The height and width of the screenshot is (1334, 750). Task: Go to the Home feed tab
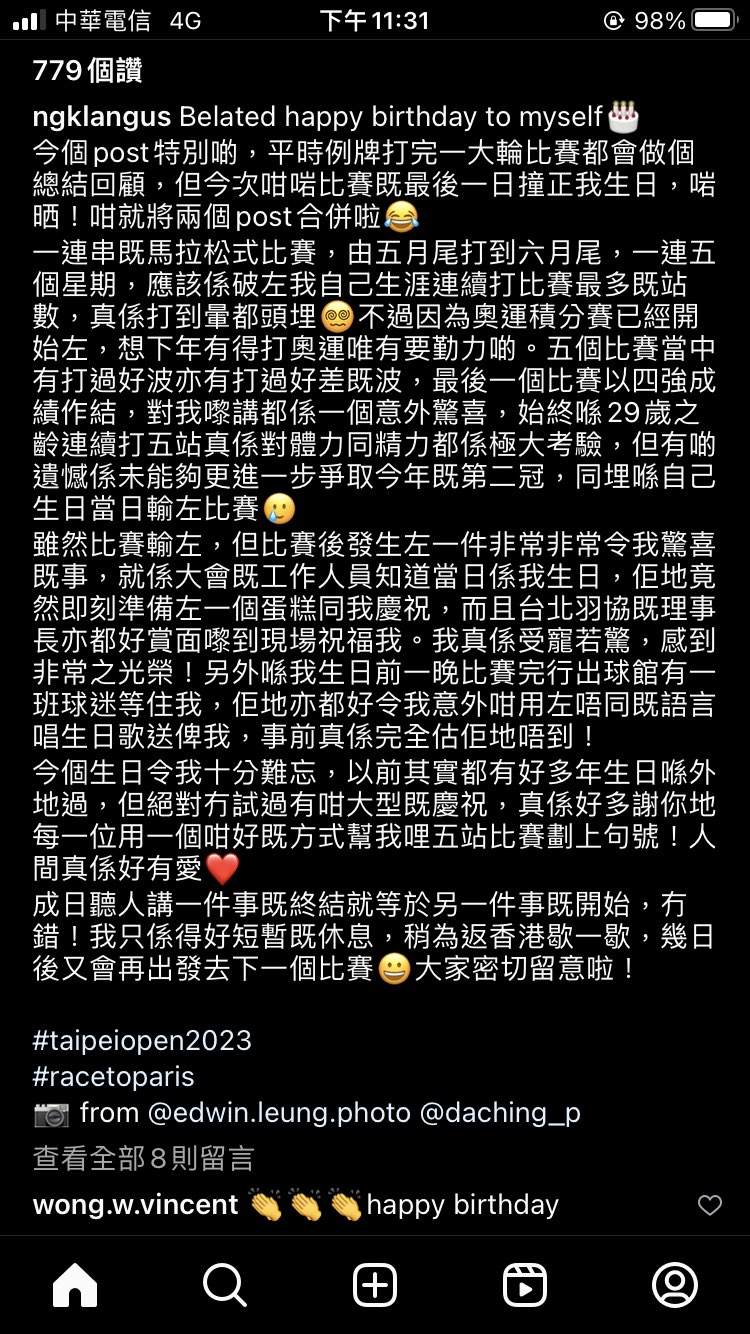(x=75, y=1285)
